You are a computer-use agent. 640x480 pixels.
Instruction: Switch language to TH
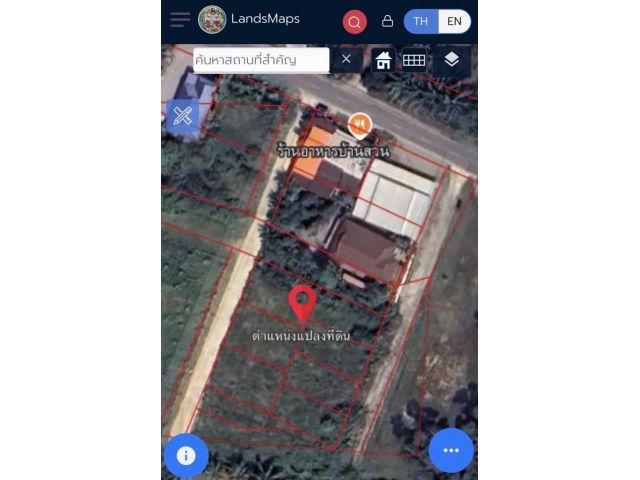(x=421, y=21)
